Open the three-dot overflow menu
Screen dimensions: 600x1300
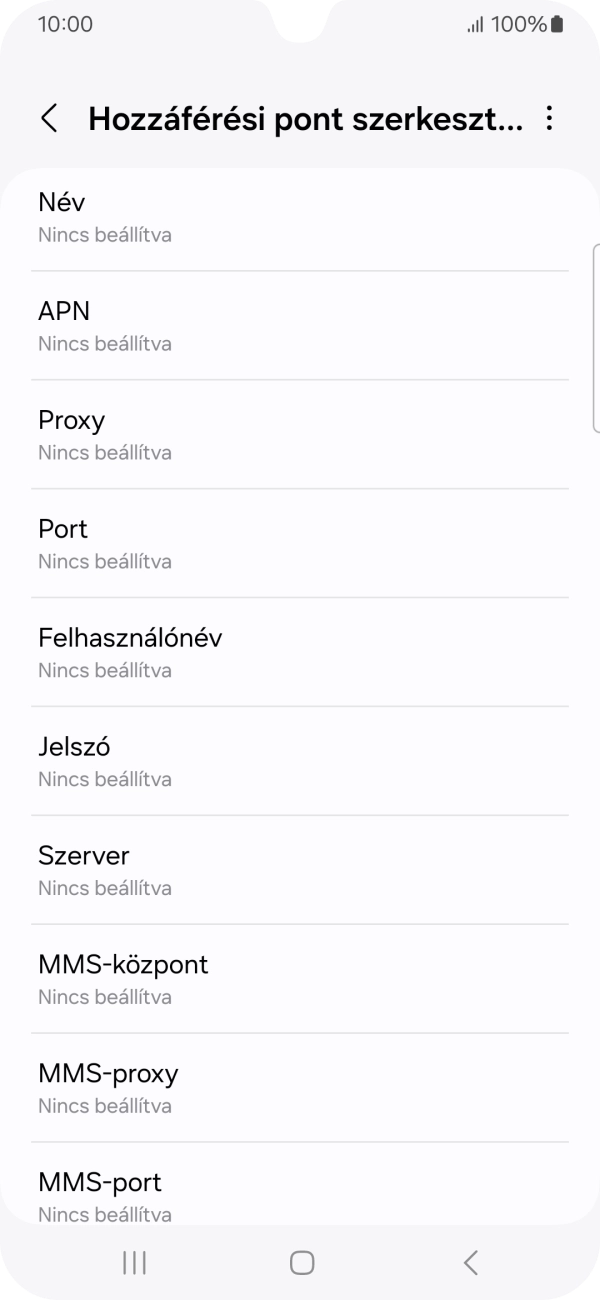pyautogui.click(x=548, y=119)
